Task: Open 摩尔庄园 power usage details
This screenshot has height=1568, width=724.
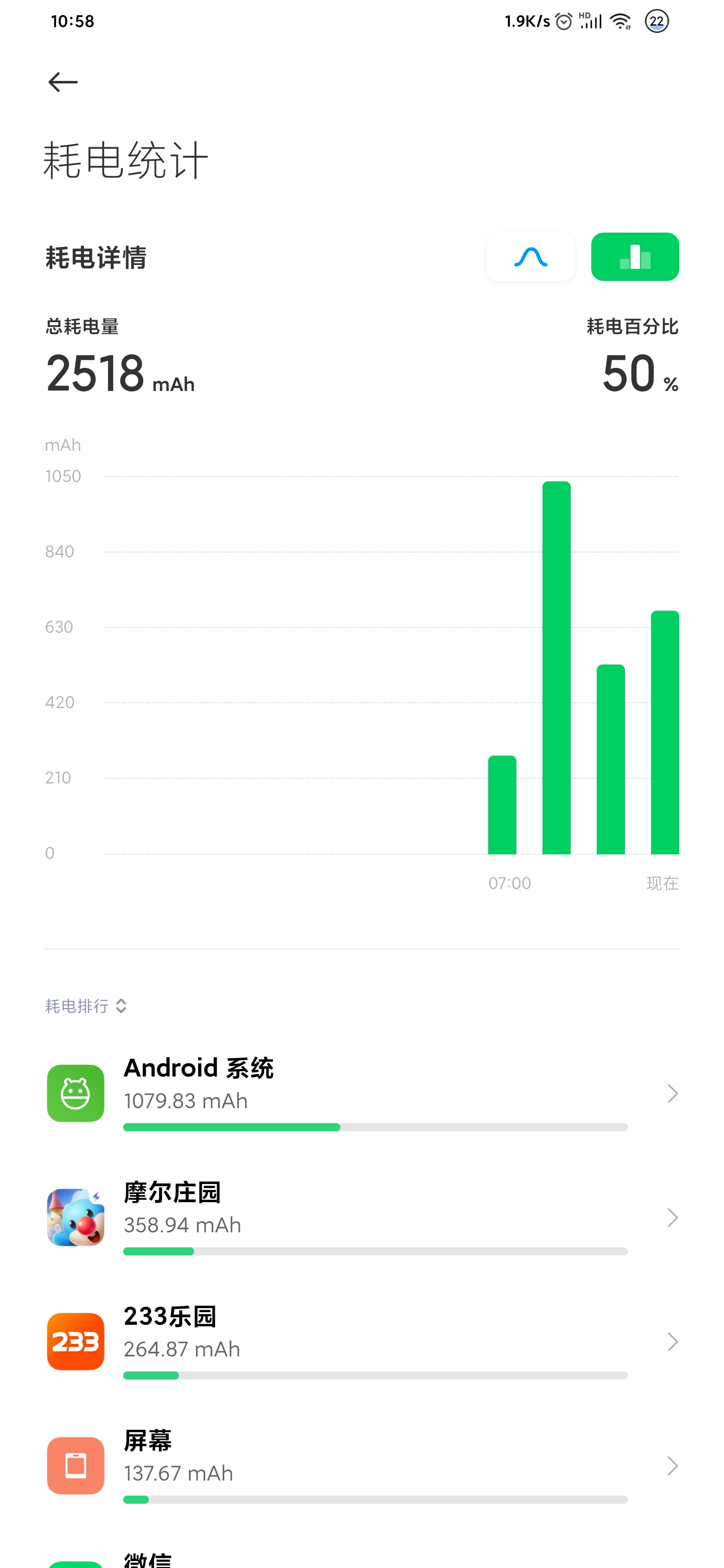Action: [363, 1217]
